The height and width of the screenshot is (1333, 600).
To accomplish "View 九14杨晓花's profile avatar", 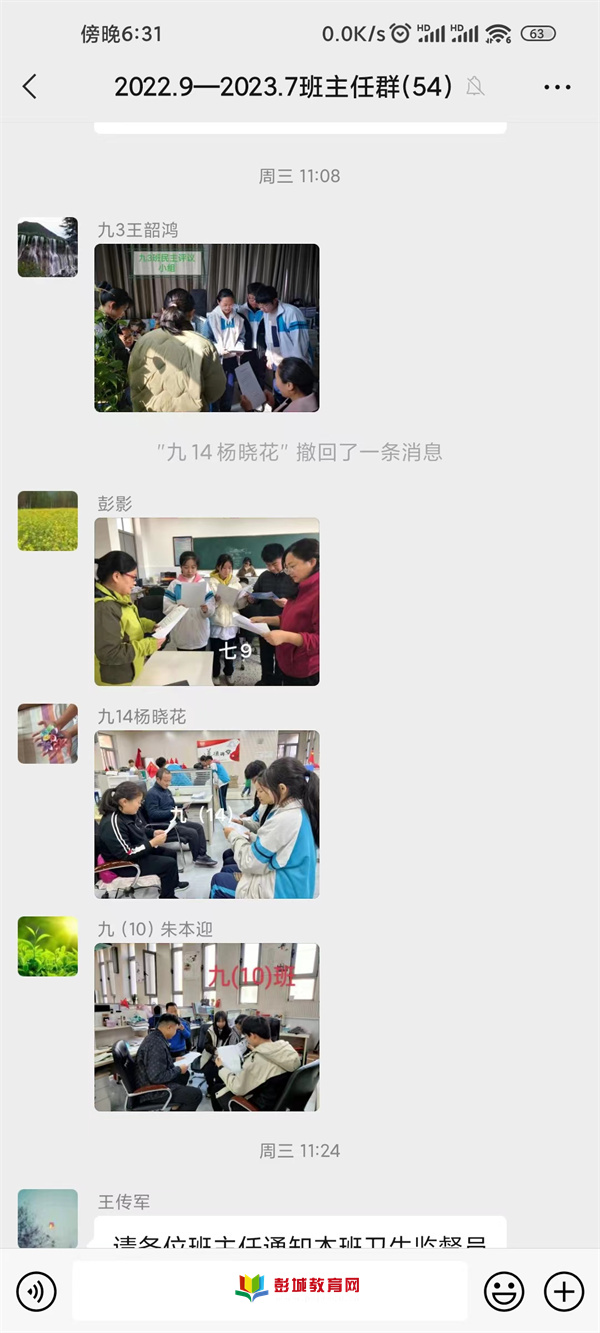I will click(47, 733).
